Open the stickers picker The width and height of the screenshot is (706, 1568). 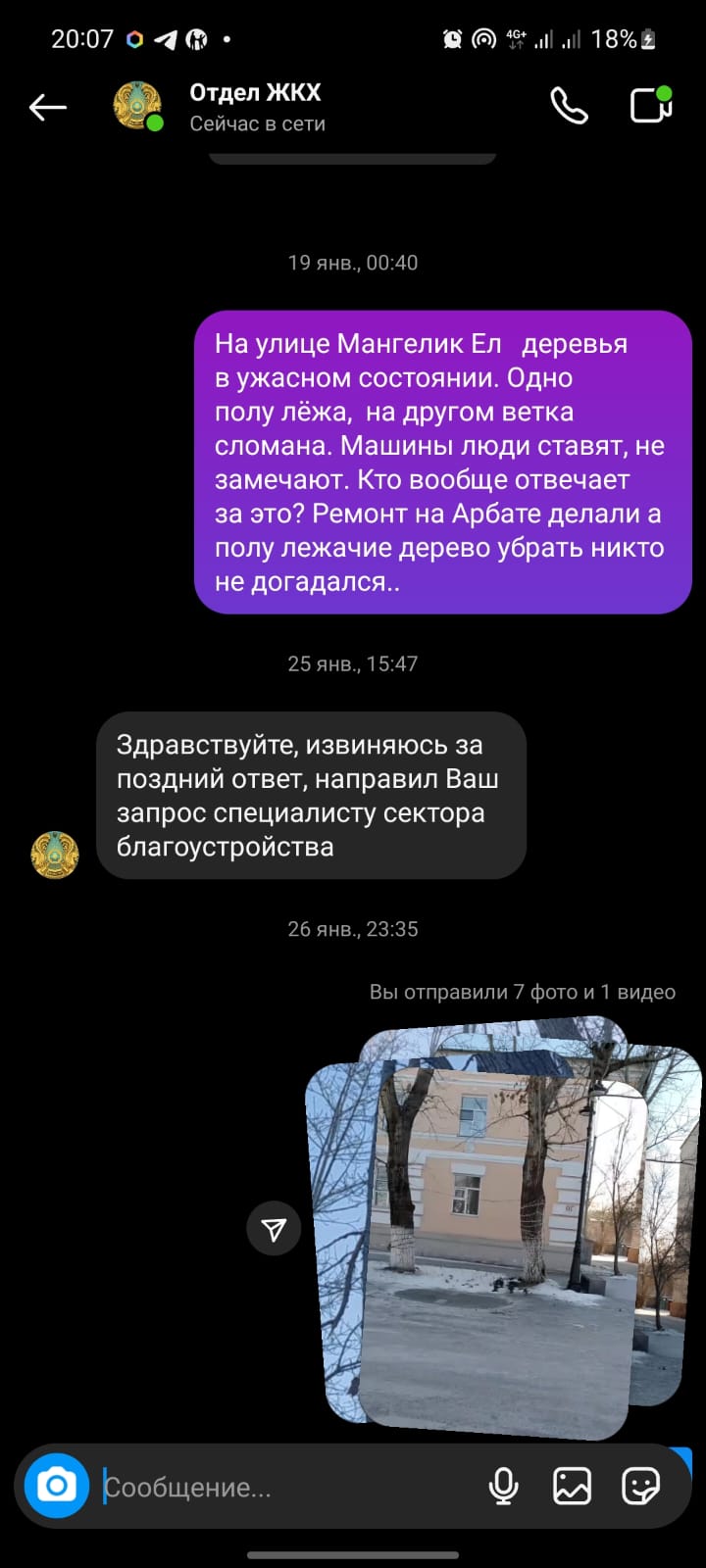pyautogui.click(x=640, y=1487)
